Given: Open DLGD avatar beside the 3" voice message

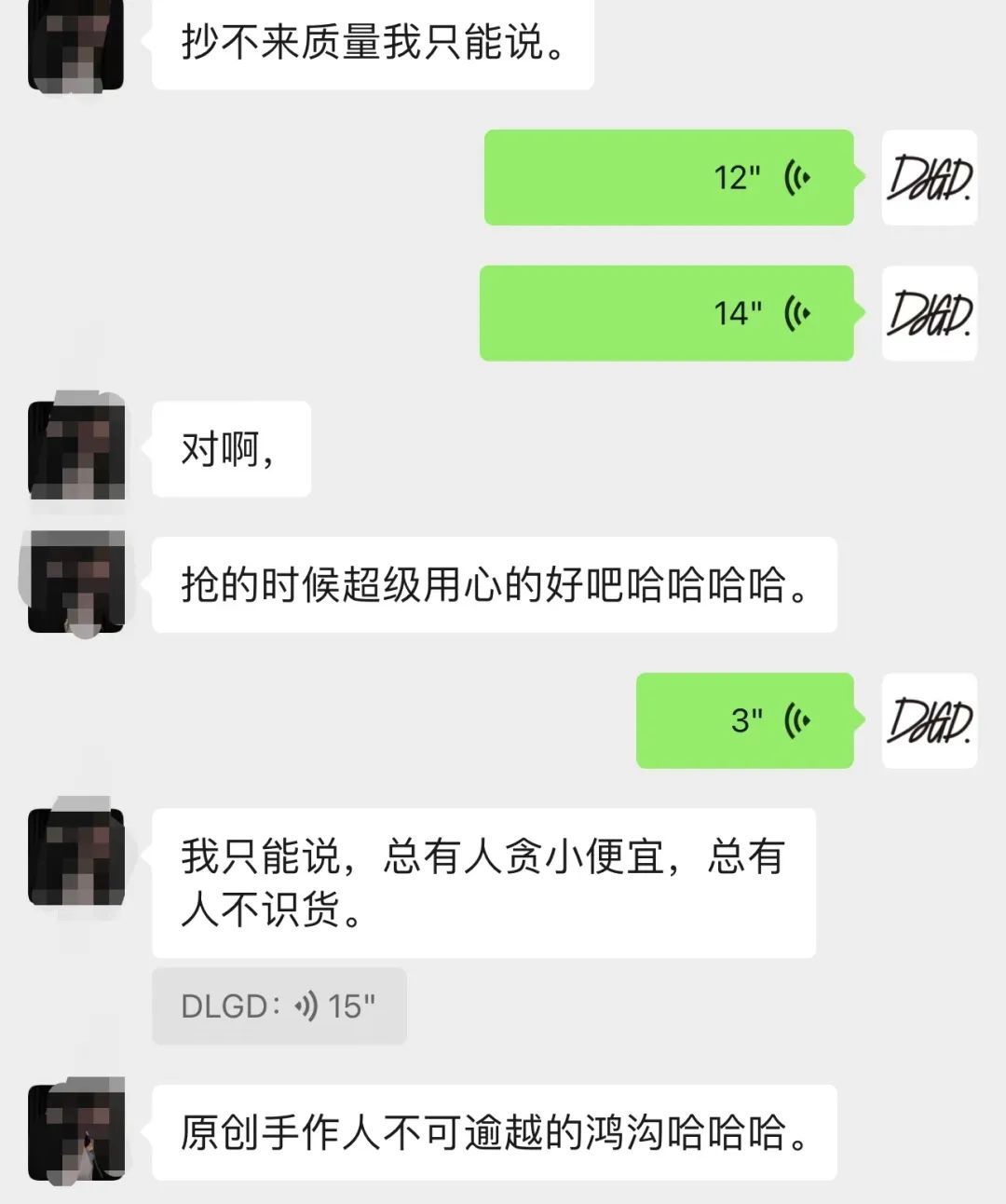Looking at the screenshot, I should 929,720.
